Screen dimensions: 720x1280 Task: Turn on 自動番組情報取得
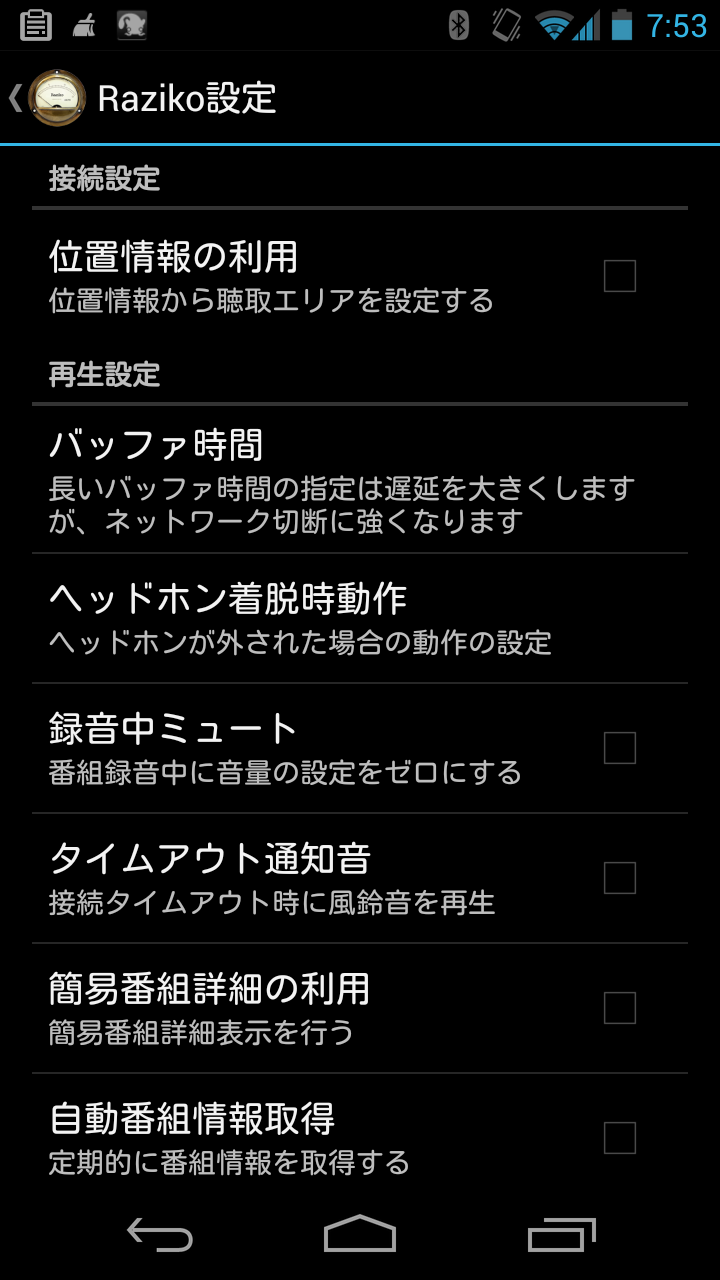tap(620, 1138)
